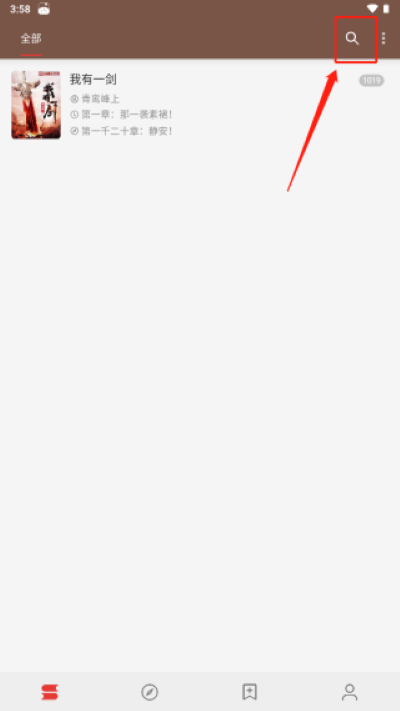
Task: Go to the compass discover tab
Action: tap(150, 692)
